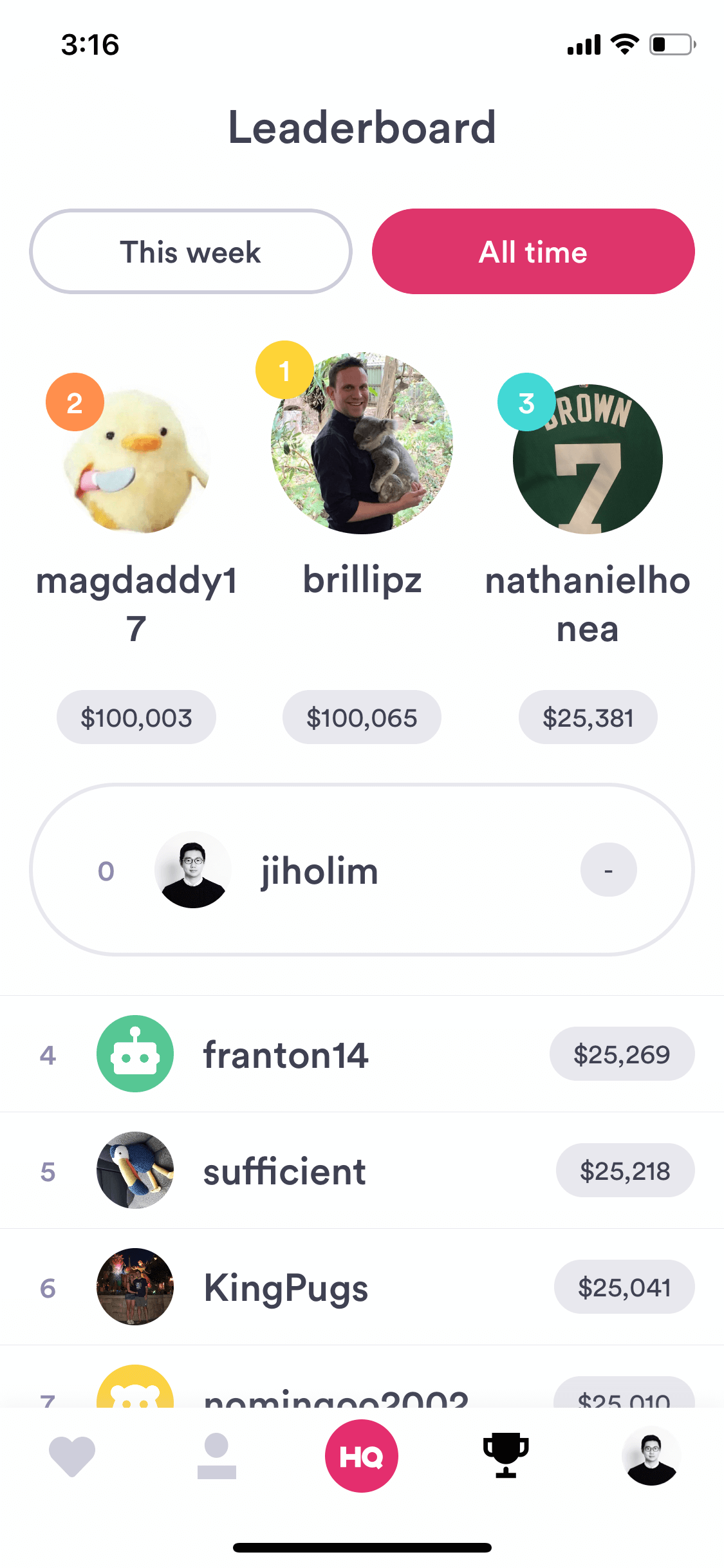The height and width of the screenshot is (1568, 724).
Task: Tap the HQ home button
Action: coord(362,1456)
